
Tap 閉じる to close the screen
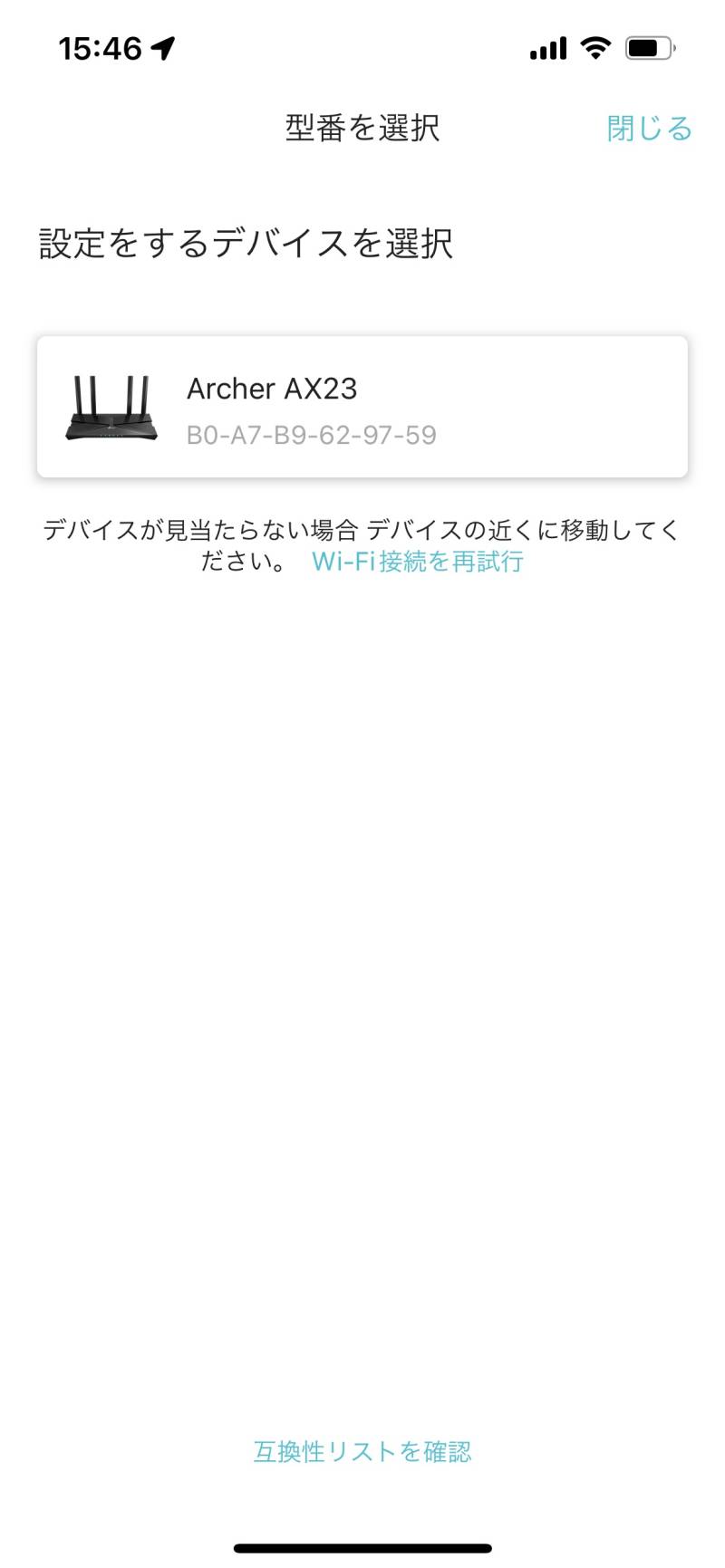point(649,128)
